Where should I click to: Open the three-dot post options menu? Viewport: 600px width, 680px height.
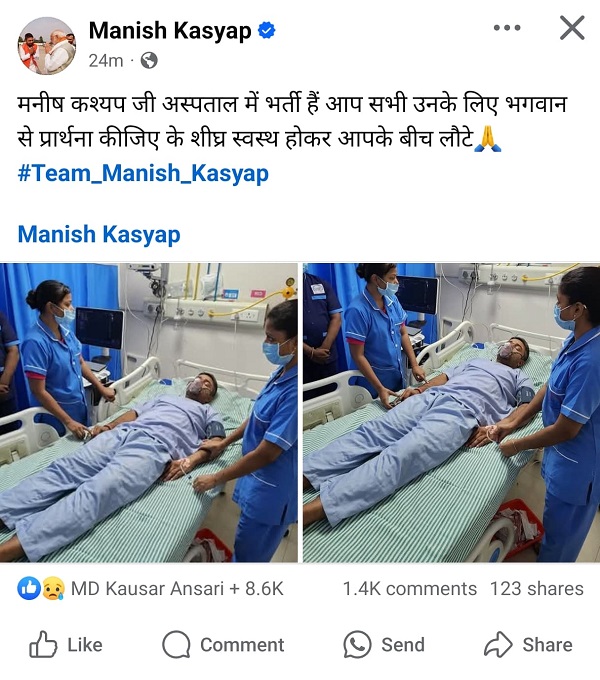508,28
